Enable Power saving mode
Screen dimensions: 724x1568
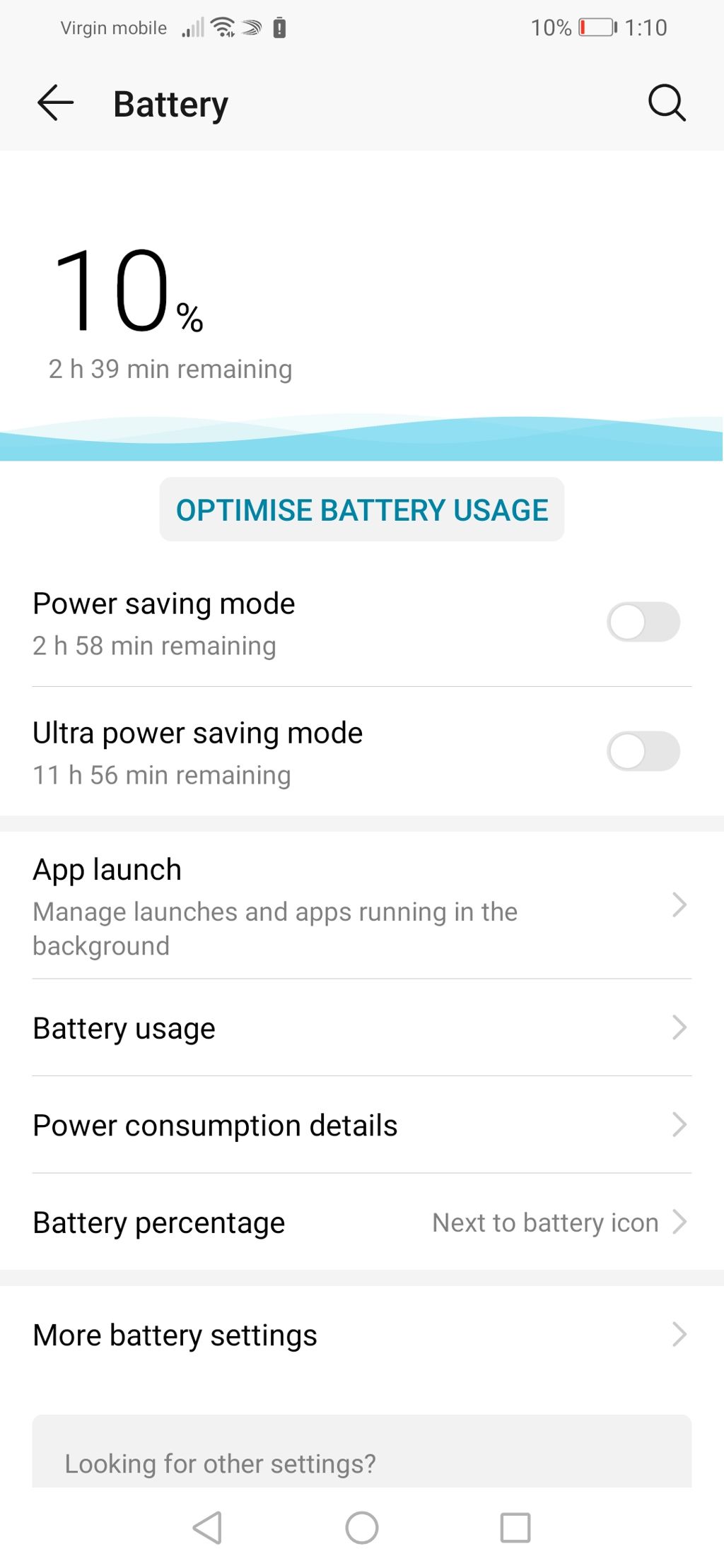tap(643, 622)
